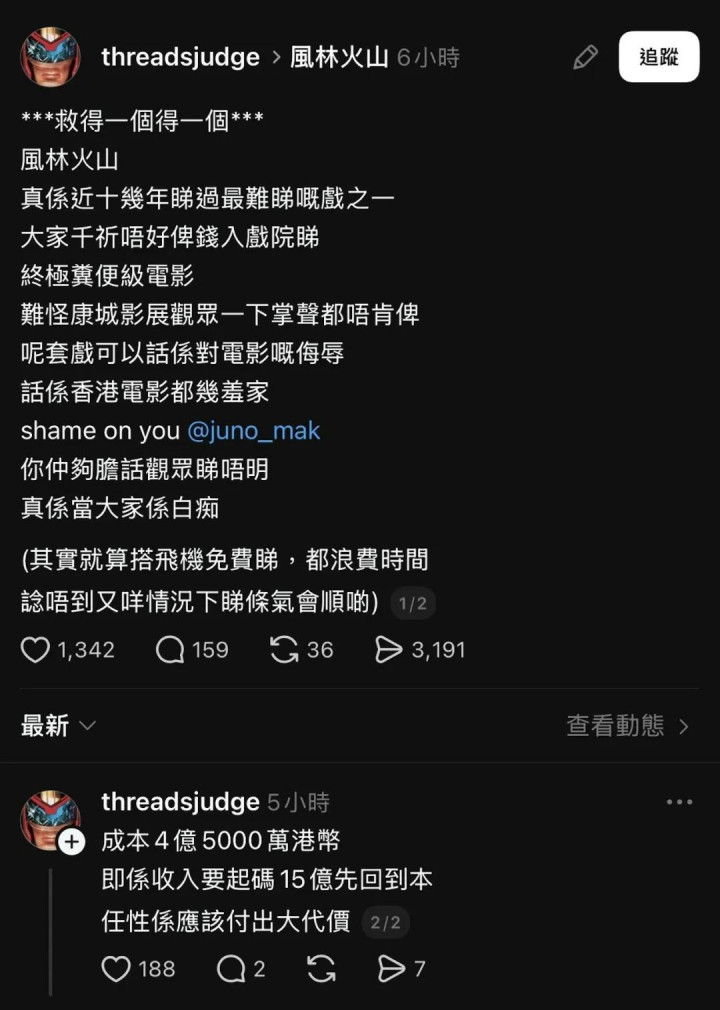Repost the main post with 36 reposts
This screenshot has height=1010, width=720.
pyautogui.click(x=285, y=650)
